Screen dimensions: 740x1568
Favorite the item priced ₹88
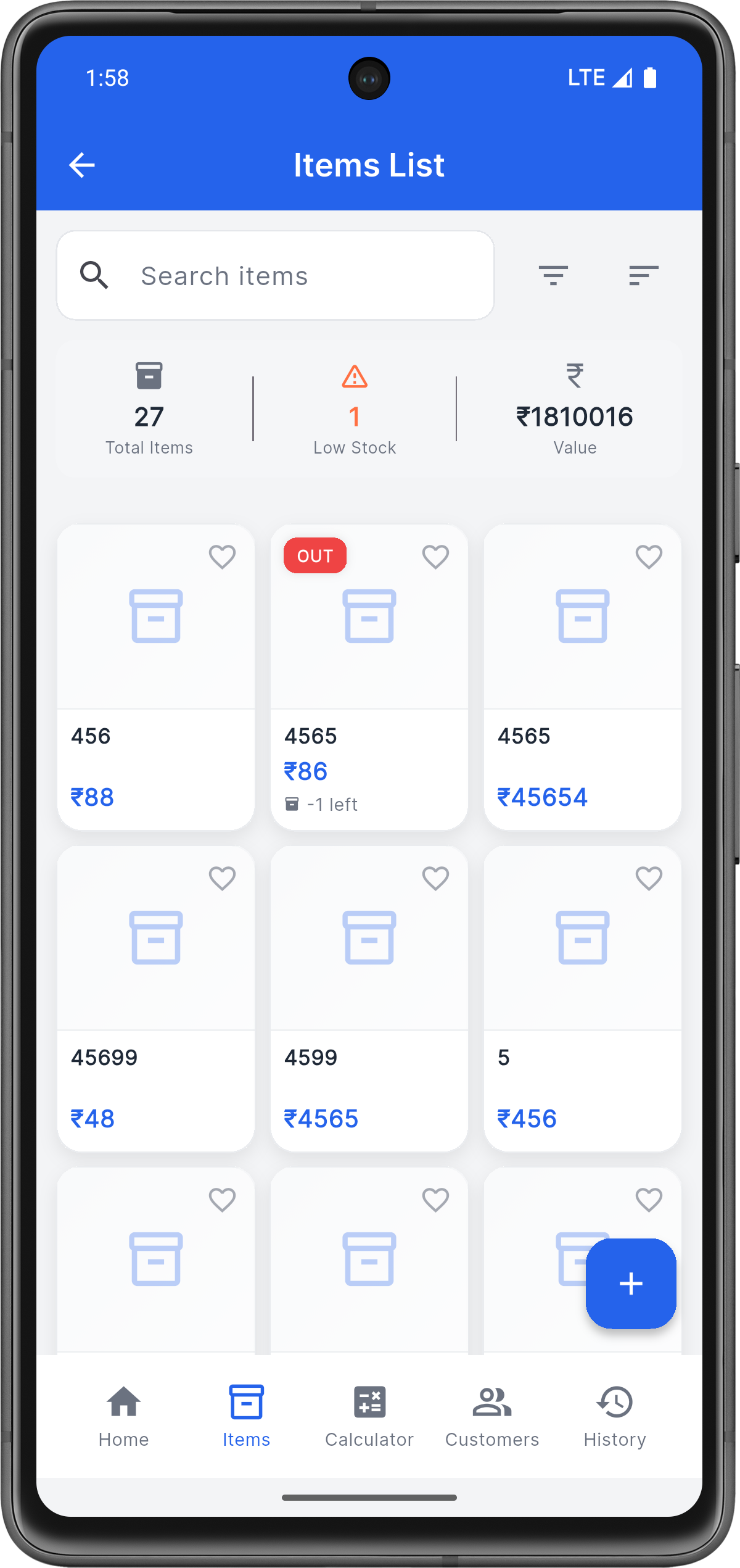pos(222,557)
